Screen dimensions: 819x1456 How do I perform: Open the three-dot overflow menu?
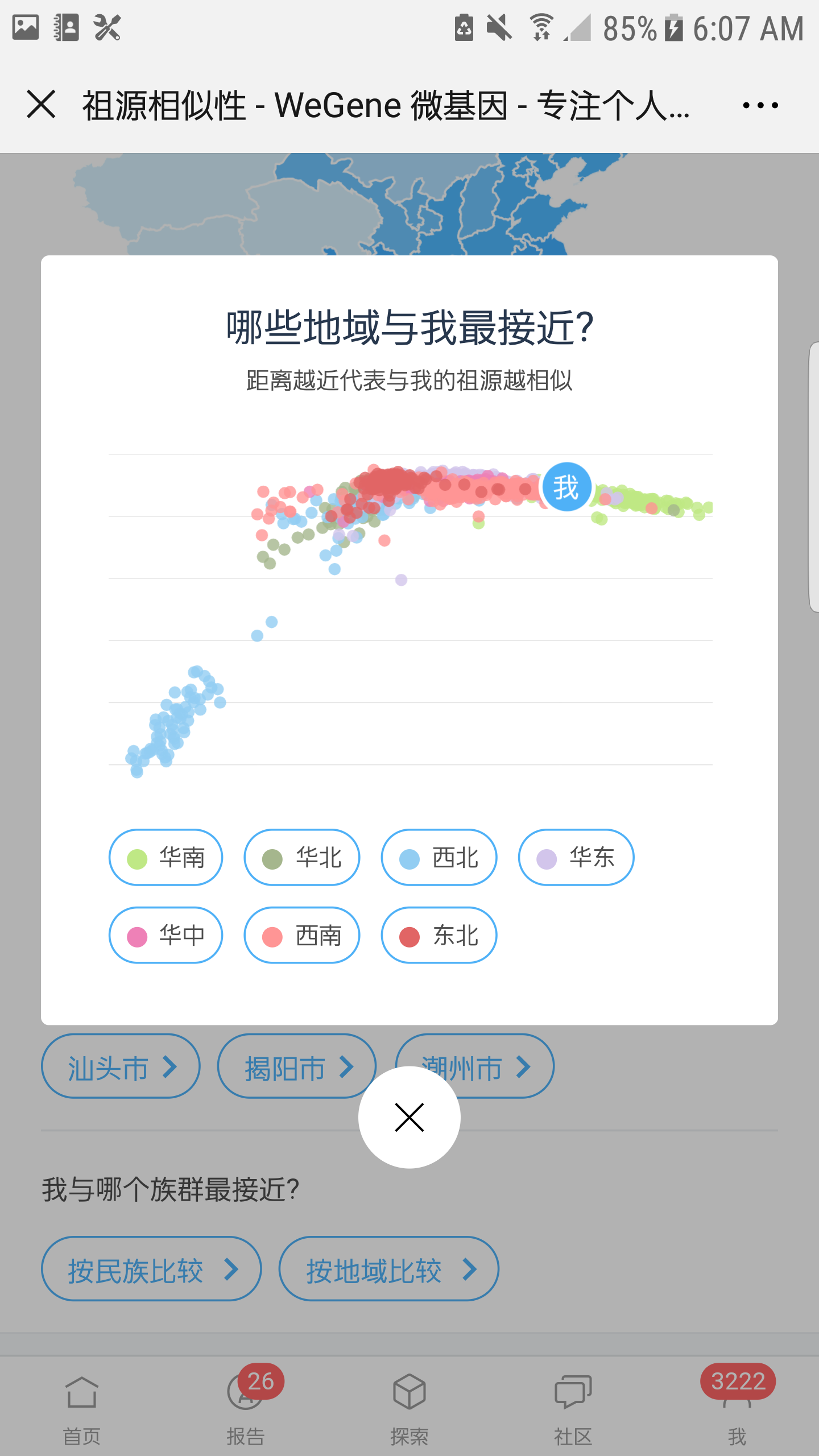click(760, 105)
